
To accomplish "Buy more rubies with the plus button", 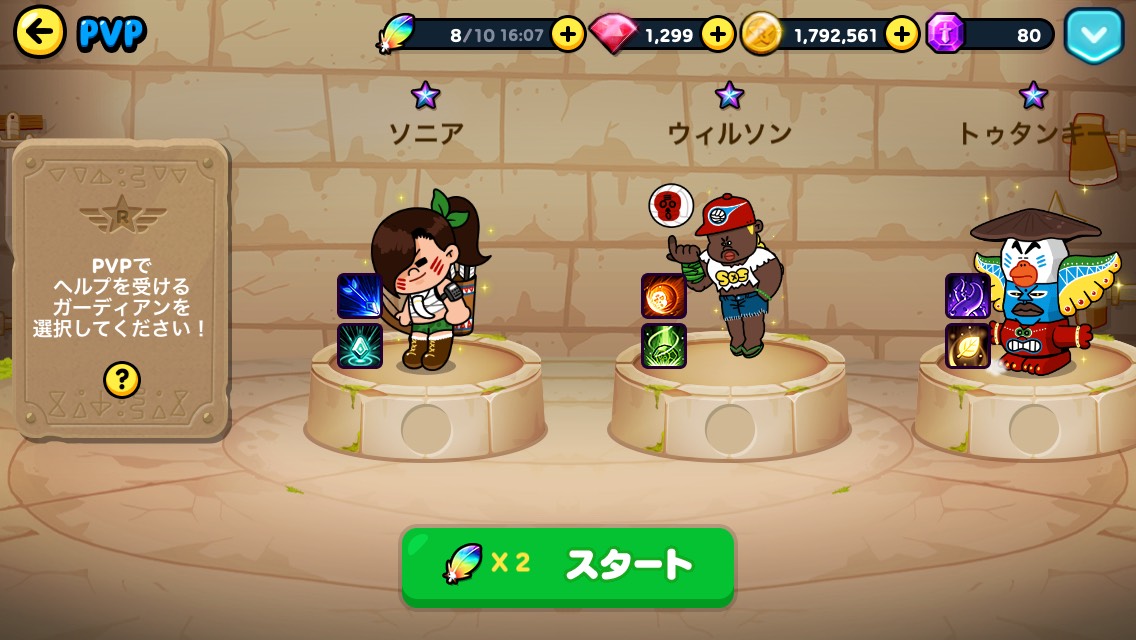I will [x=718, y=34].
